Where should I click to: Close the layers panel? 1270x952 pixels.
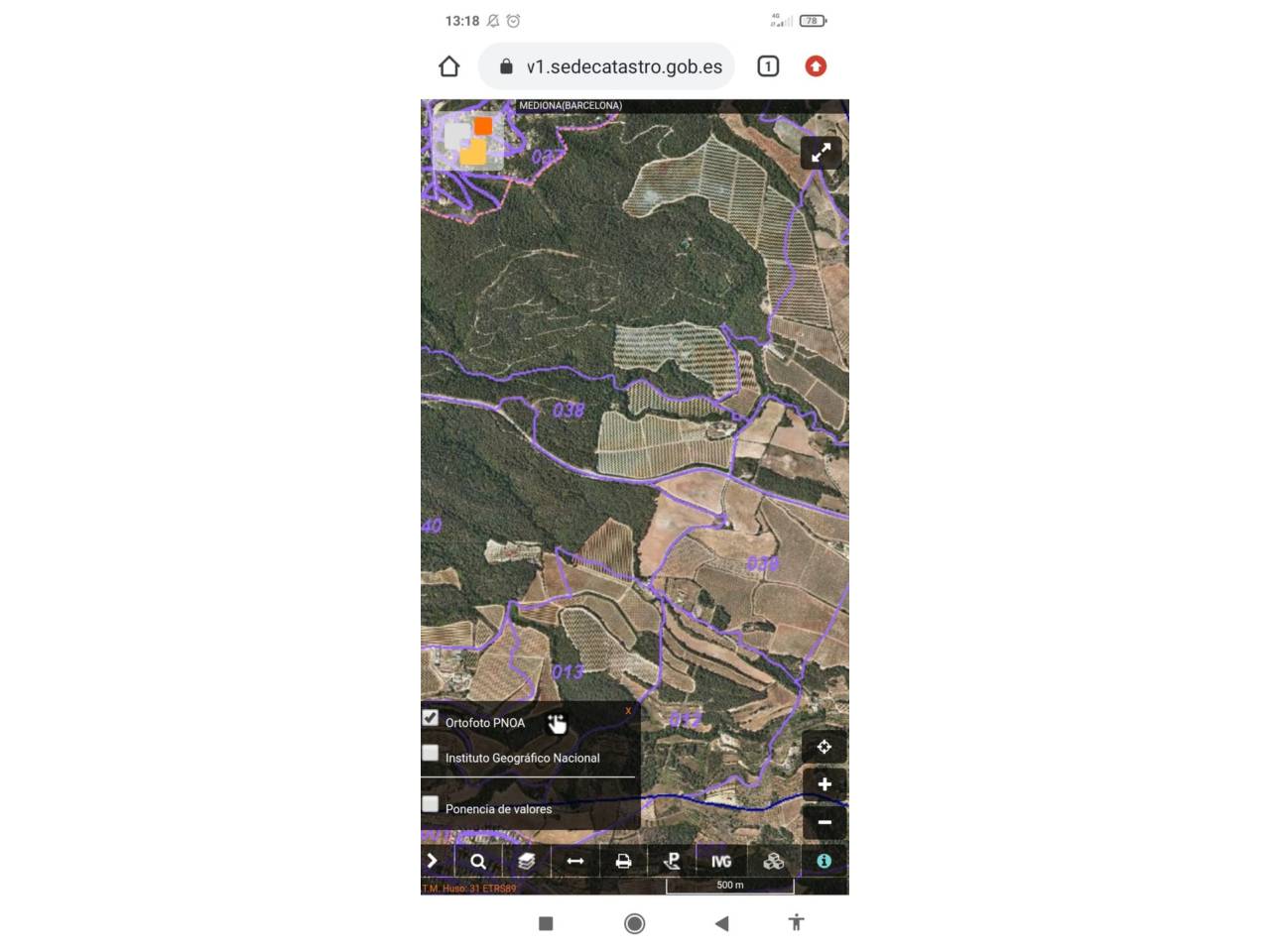628,710
